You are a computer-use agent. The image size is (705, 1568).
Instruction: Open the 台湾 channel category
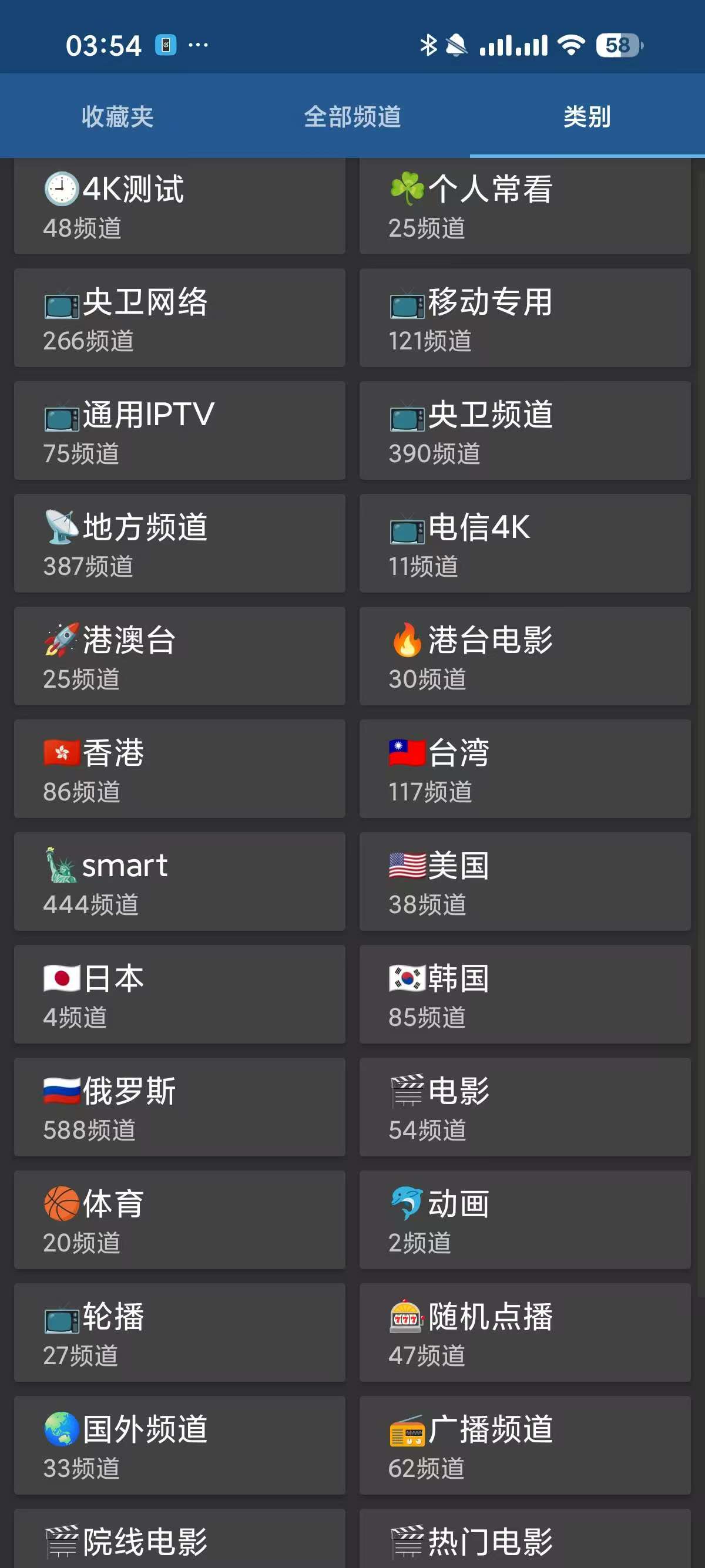pyautogui.click(x=524, y=769)
